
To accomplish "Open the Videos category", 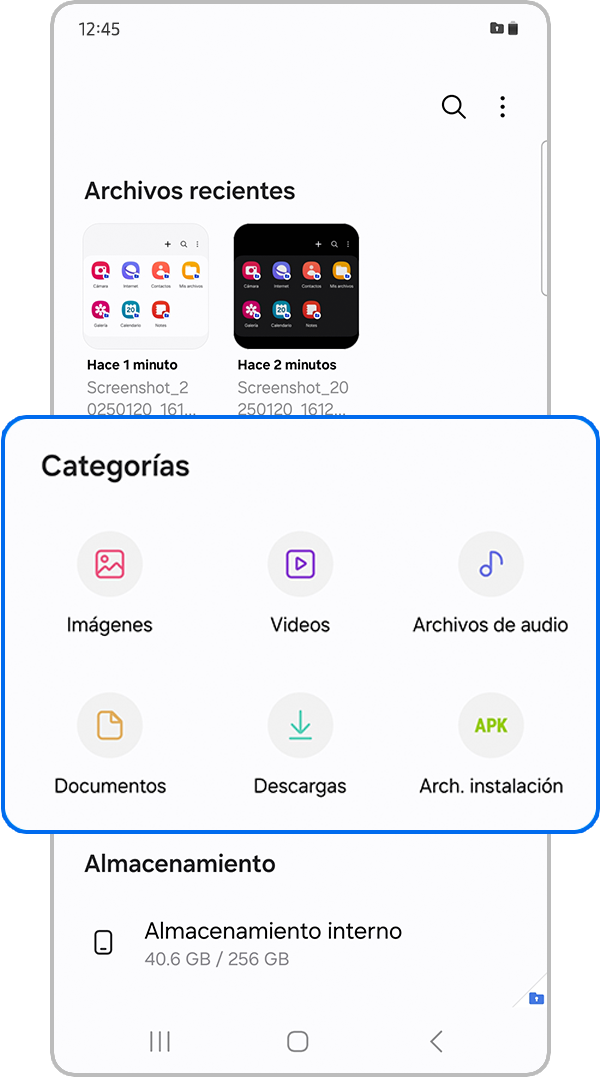I will tap(300, 565).
